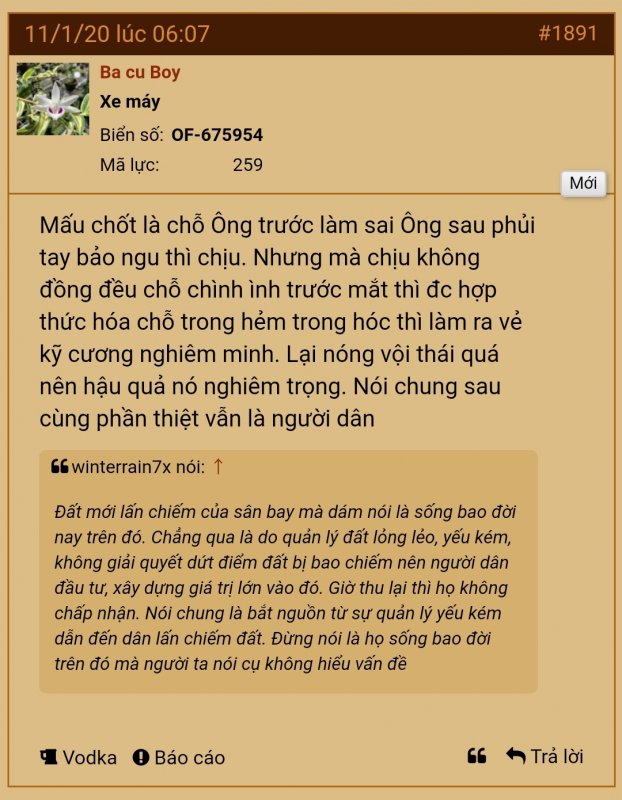Report this post with Báo cáo
Screen dimensions: 622x800
[x=179, y=757]
